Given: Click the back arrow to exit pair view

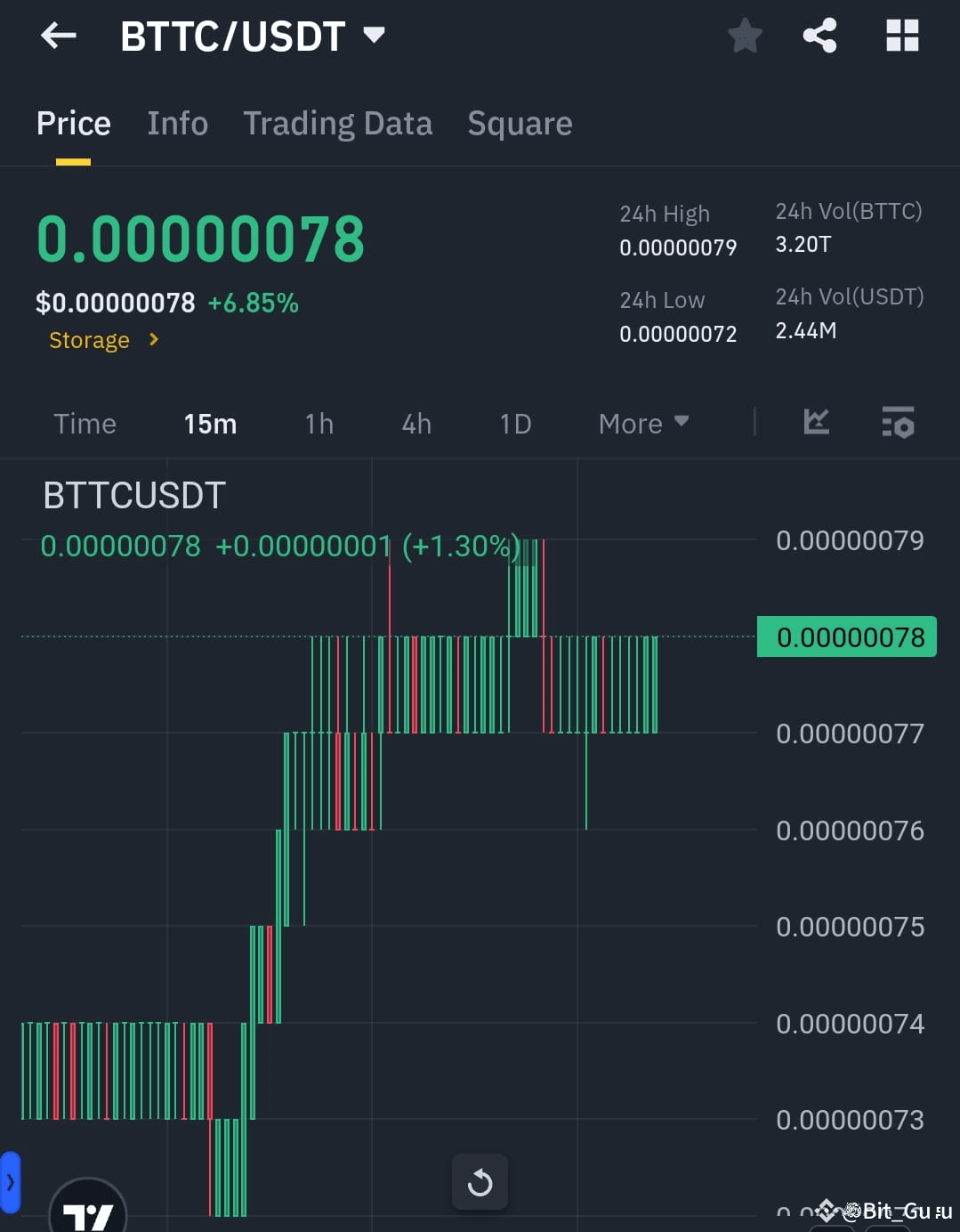Looking at the screenshot, I should [57, 36].
